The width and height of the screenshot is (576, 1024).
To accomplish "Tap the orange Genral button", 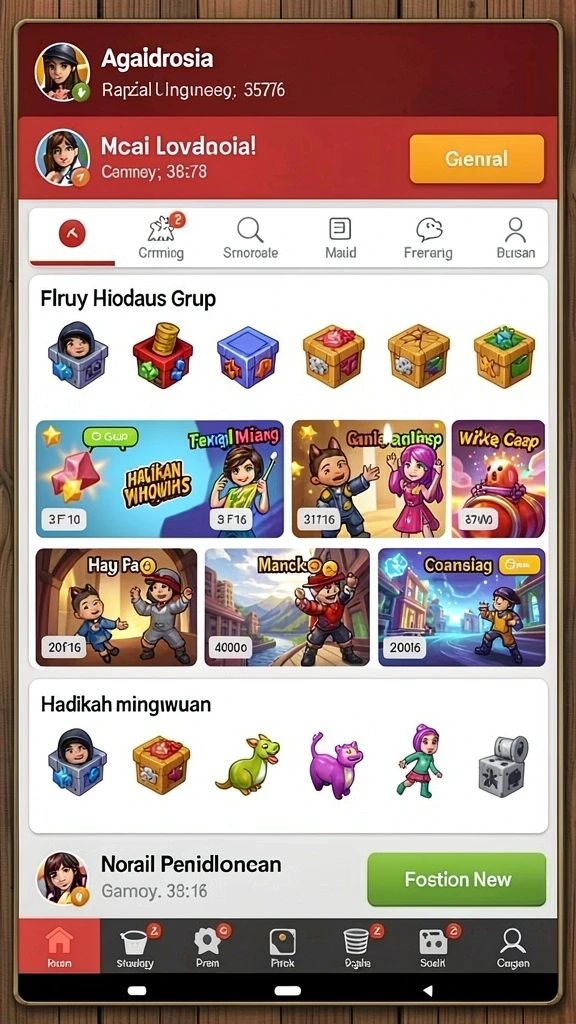I will (x=477, y=159).
